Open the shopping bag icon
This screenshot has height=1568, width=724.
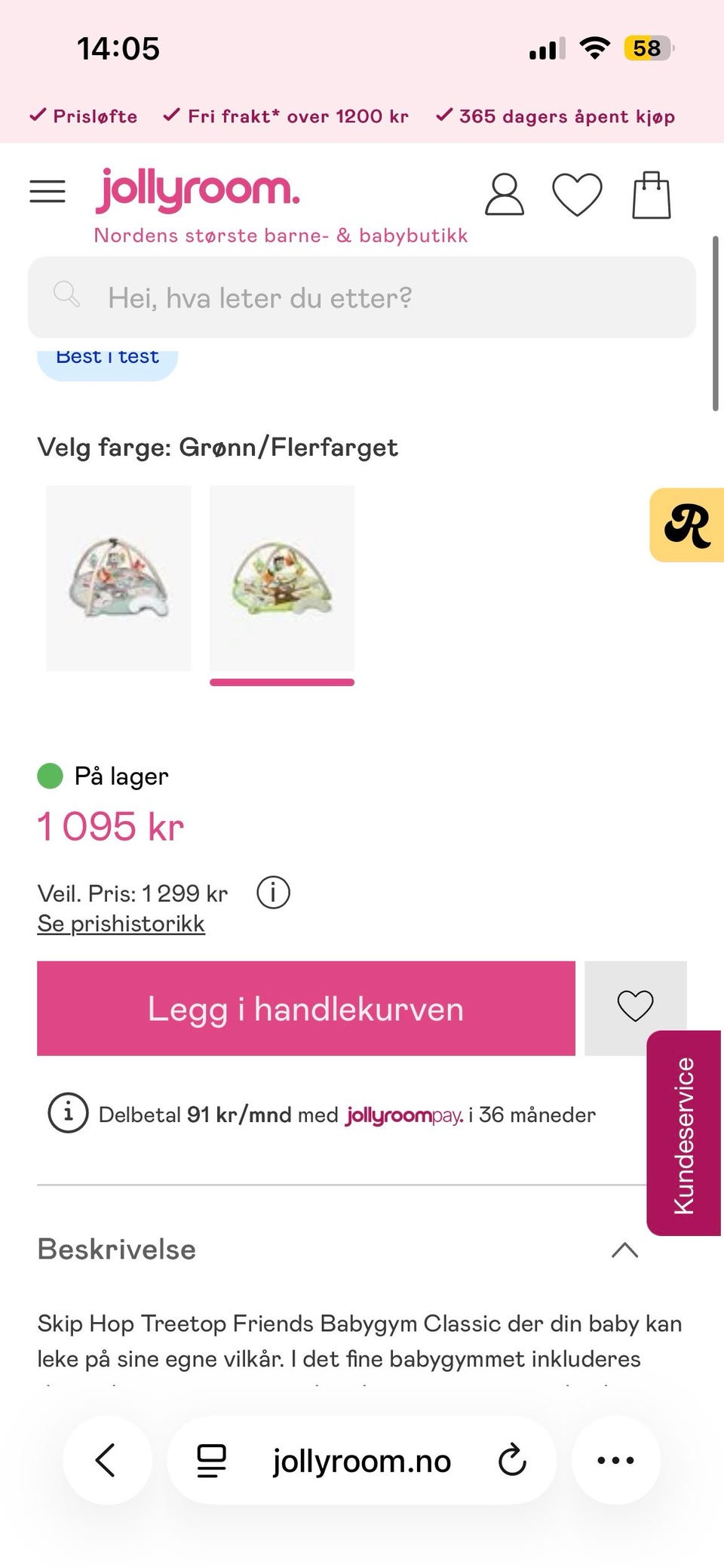pos(652,194)
